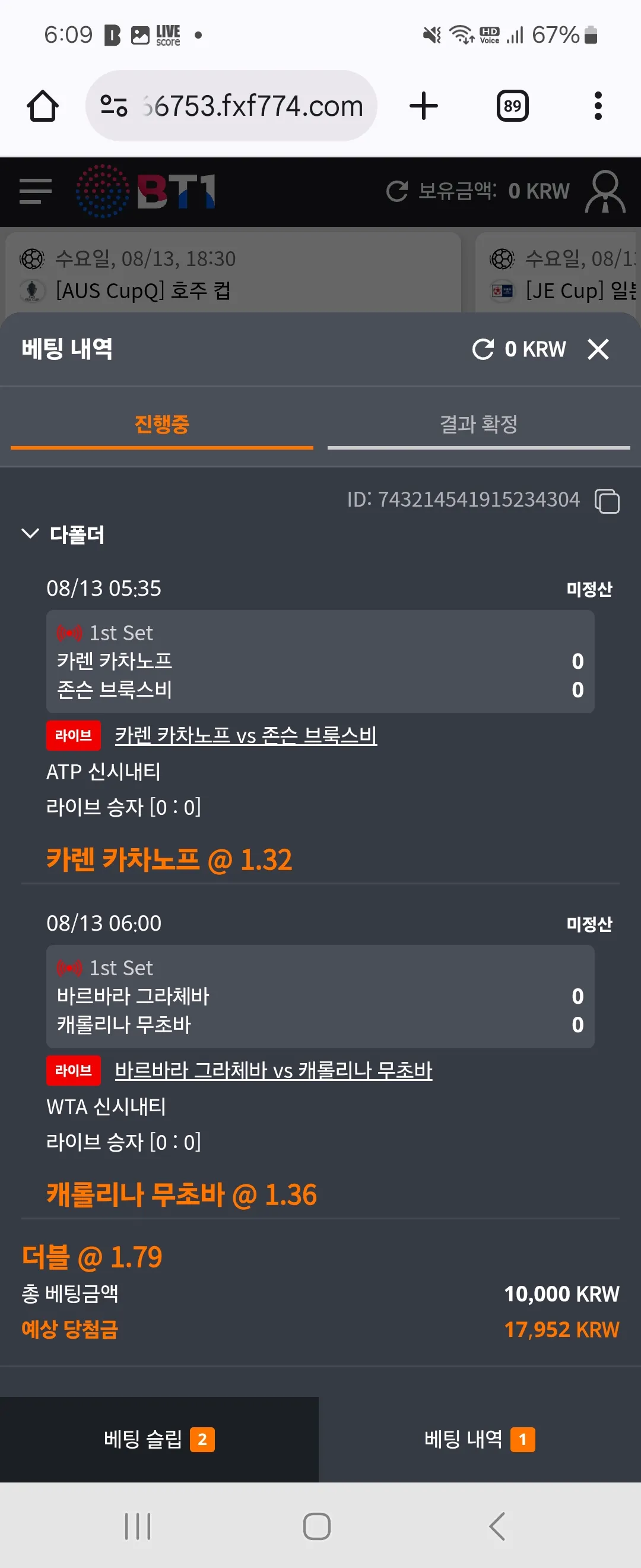The height and width of the screenshot is (1568, 641).
Task: Go back with the system back button
Action: pos(497,1526)
